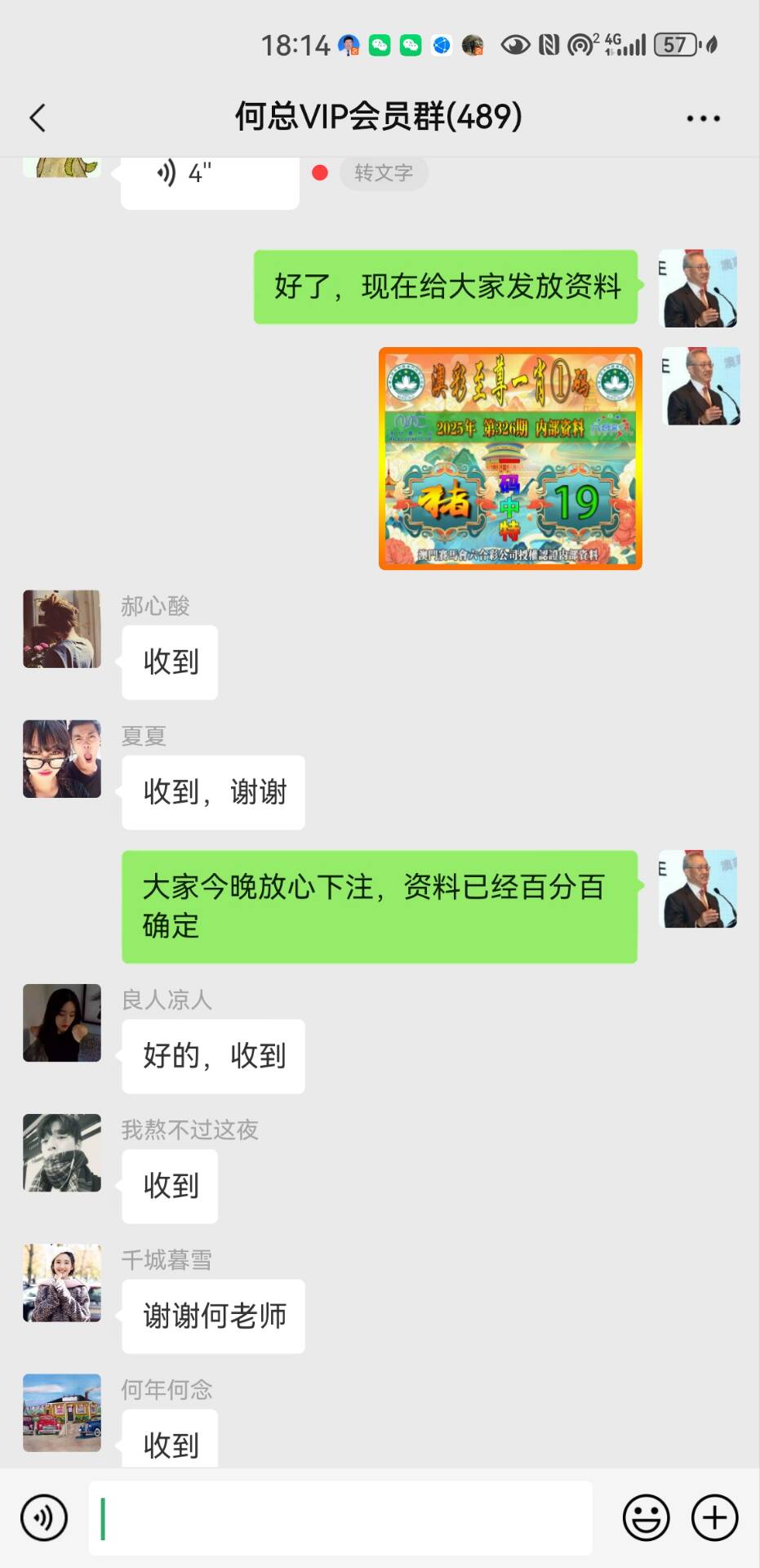
Task: Open 何年何念's profile picture
Action: point(62,1412)
